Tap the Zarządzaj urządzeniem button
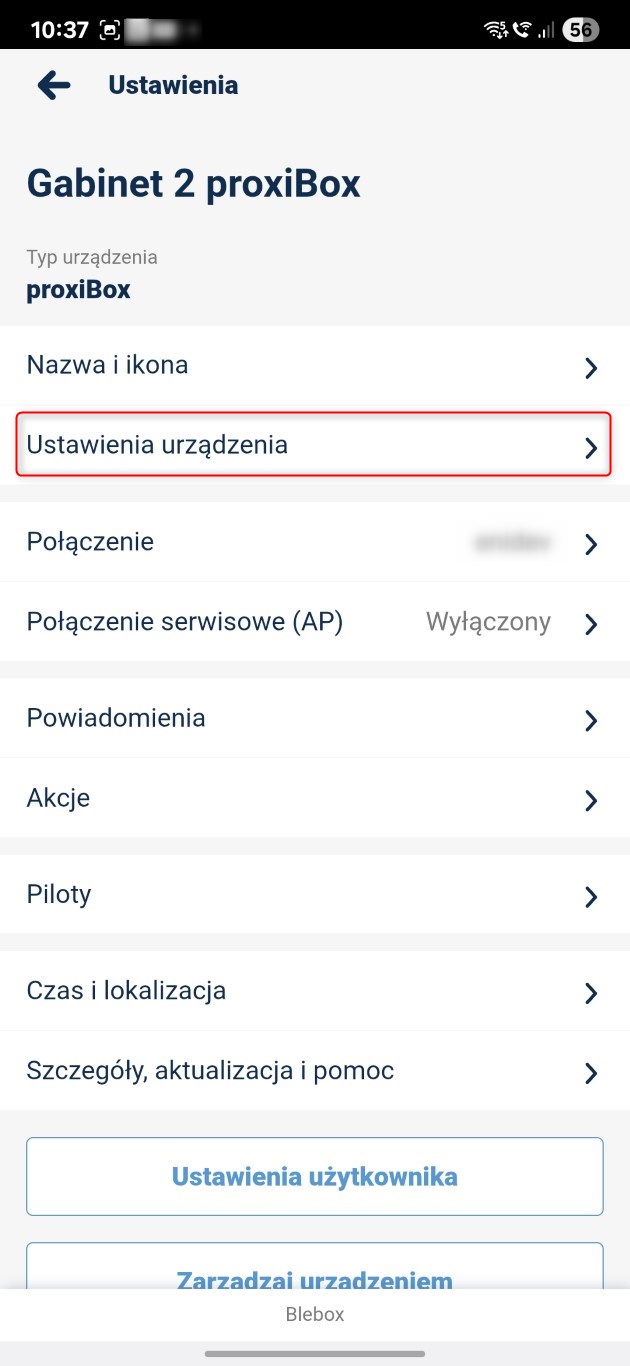Image resolution: width=630 pixels, height=1366 pixels. tap(315, 1268)
